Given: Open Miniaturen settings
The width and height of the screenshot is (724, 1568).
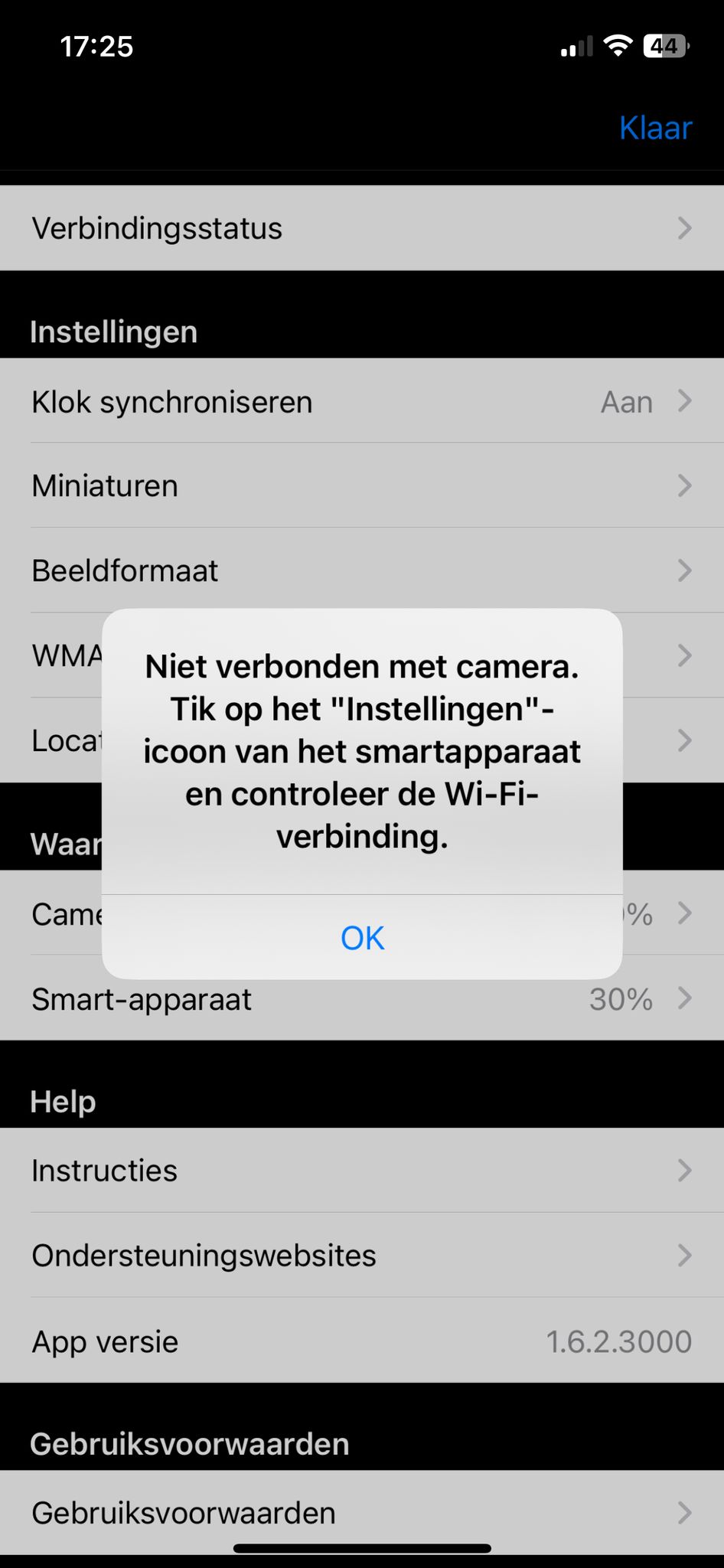Looking at the screenshot, I should pyautogui.click(x=361, y=486).
